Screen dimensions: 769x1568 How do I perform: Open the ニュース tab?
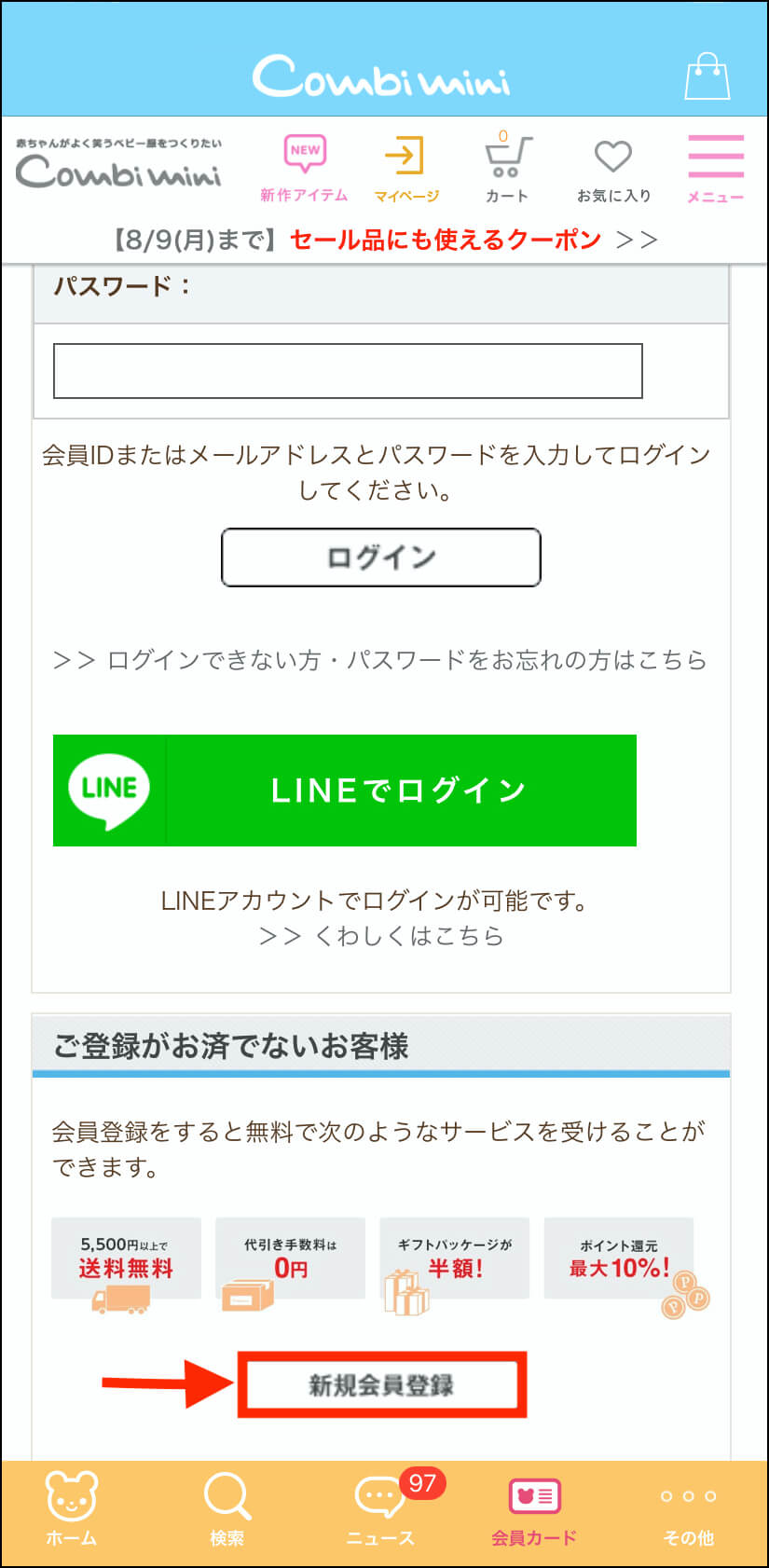coord(381,1508)
